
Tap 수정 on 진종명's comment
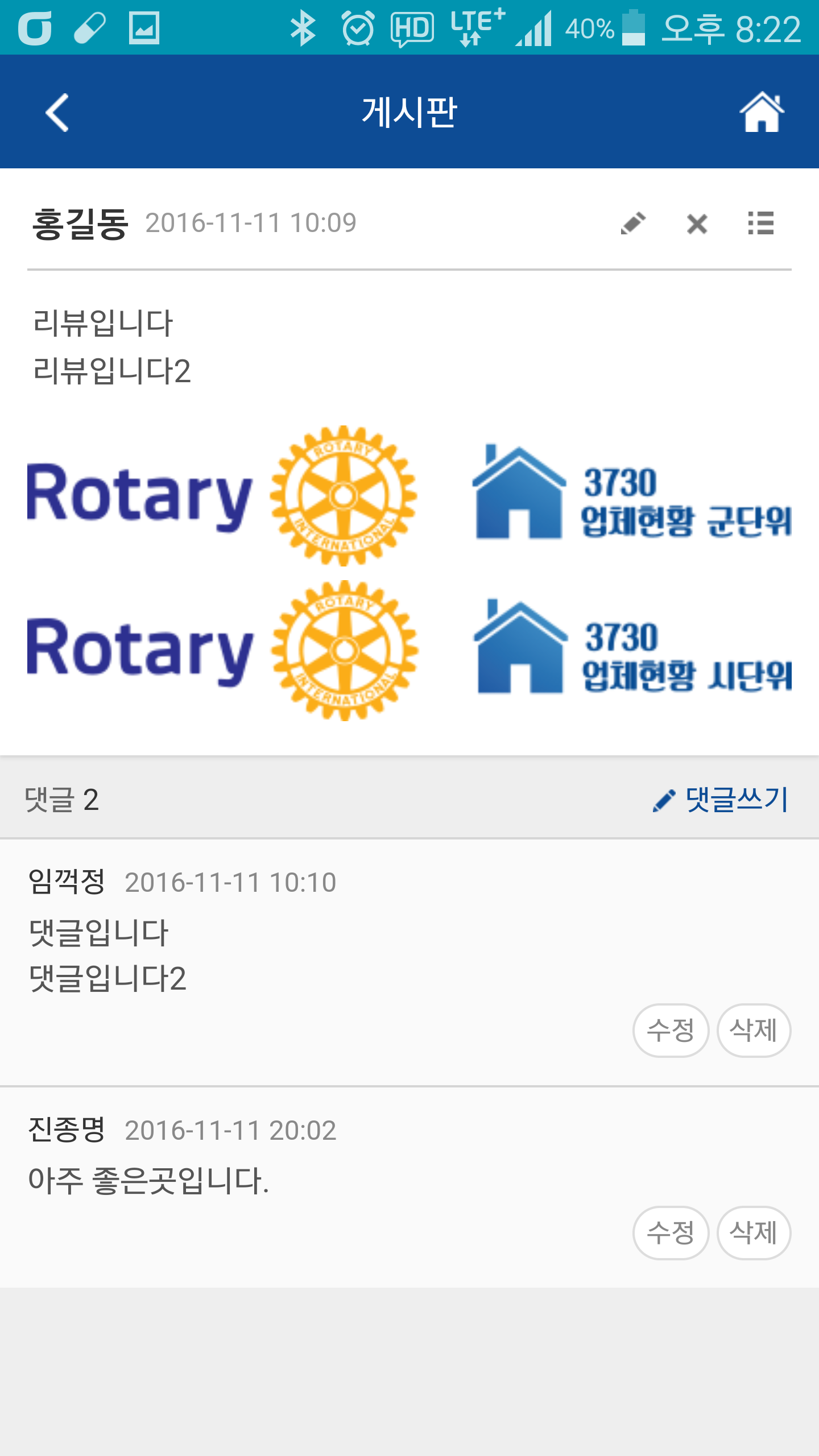point(671,1232)
